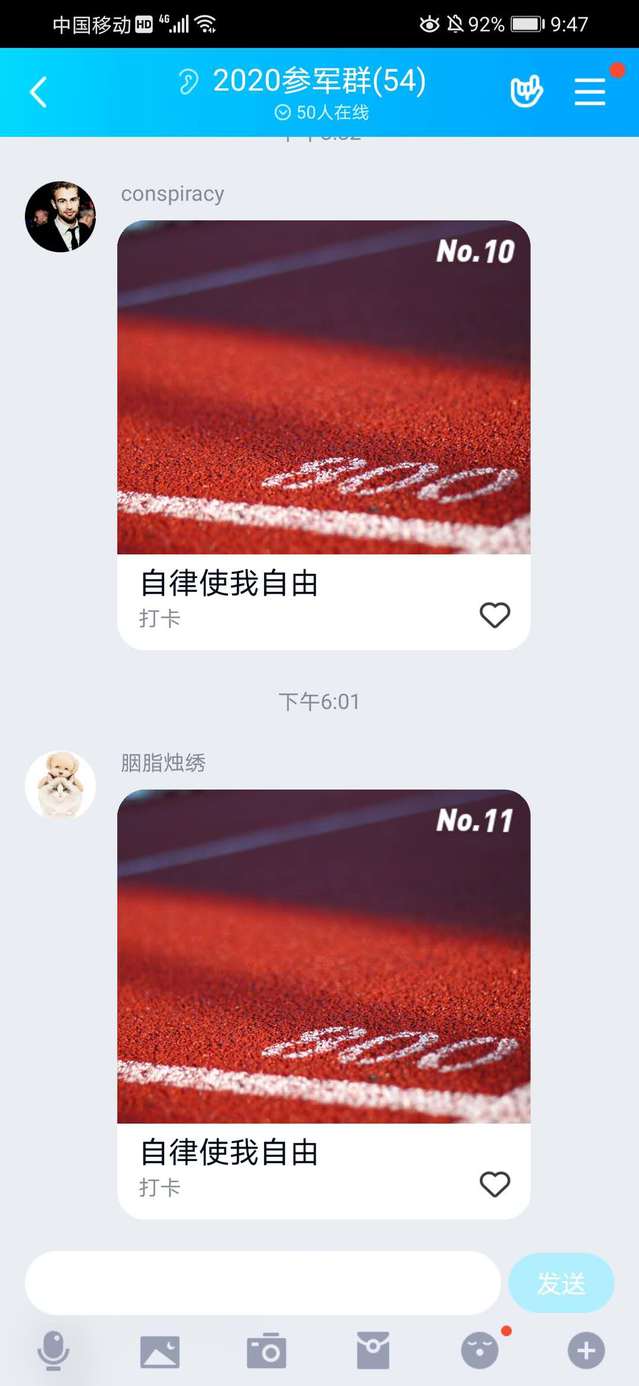Viewport: 639px width, 1386px height.
Task: Expand more options with the plus icon
Action: click(586, 1352)
